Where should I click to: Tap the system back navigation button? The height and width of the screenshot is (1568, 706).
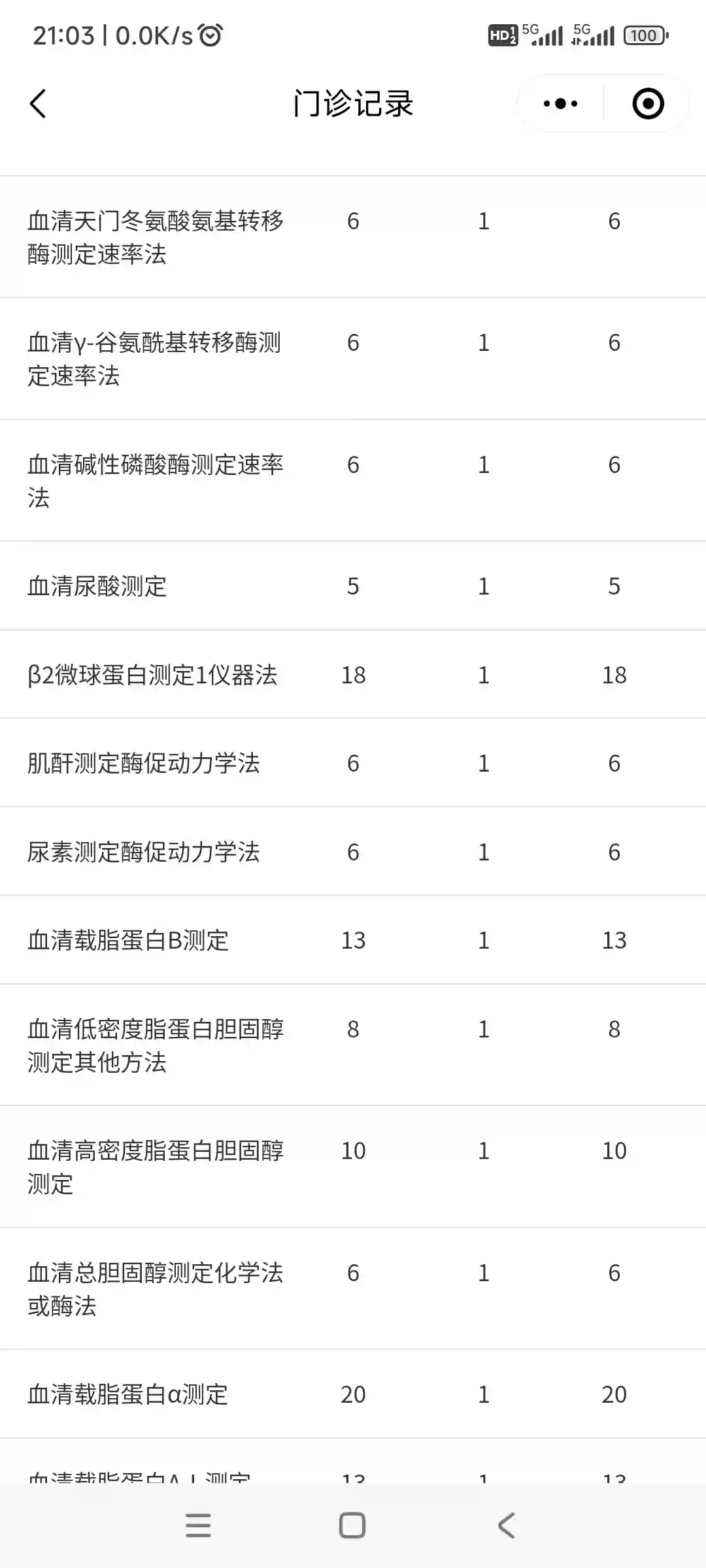tap(506, 1526)
